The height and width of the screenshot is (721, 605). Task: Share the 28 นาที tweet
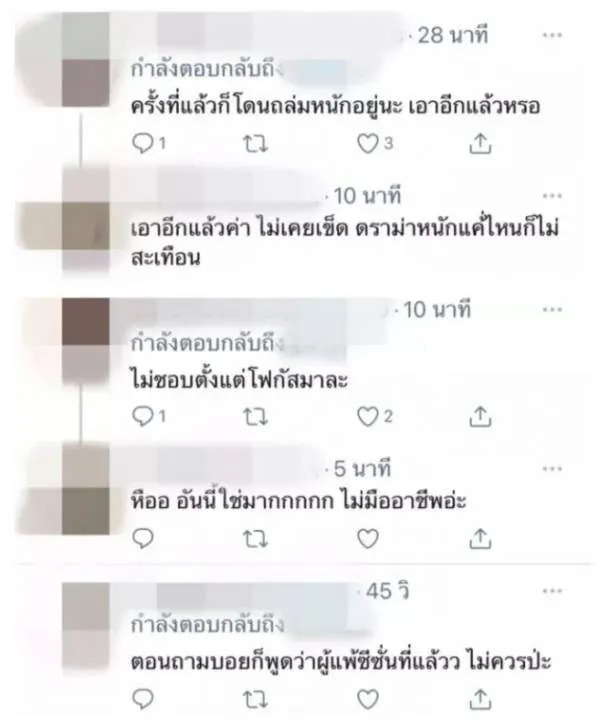pos(480,144)
